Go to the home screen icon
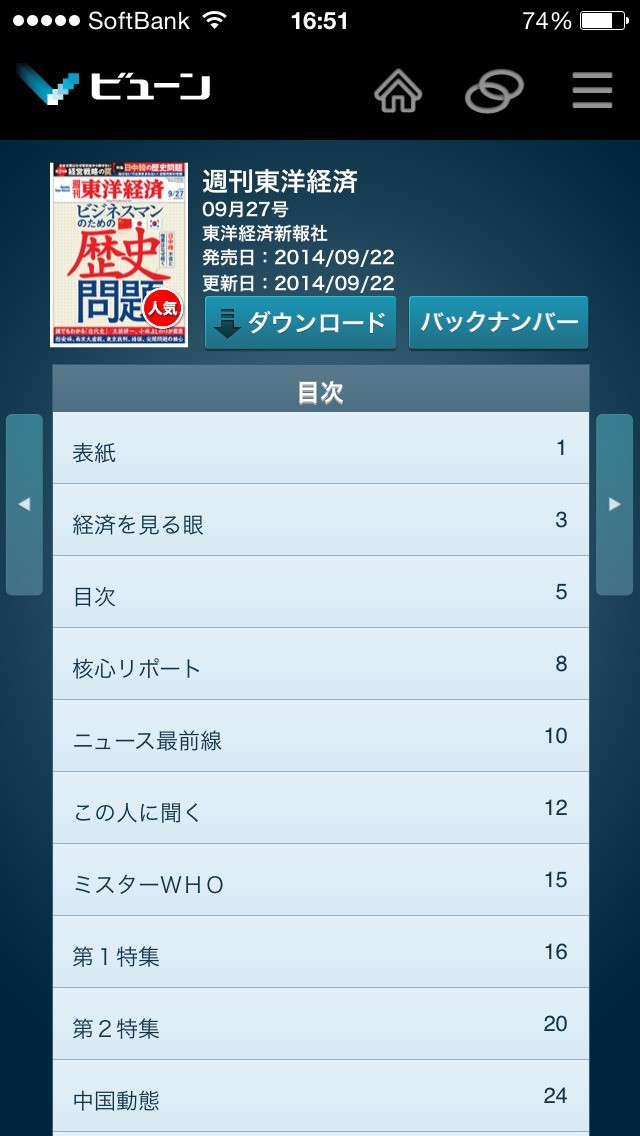This screenshot has height=1136, width=640. [398, 92]
